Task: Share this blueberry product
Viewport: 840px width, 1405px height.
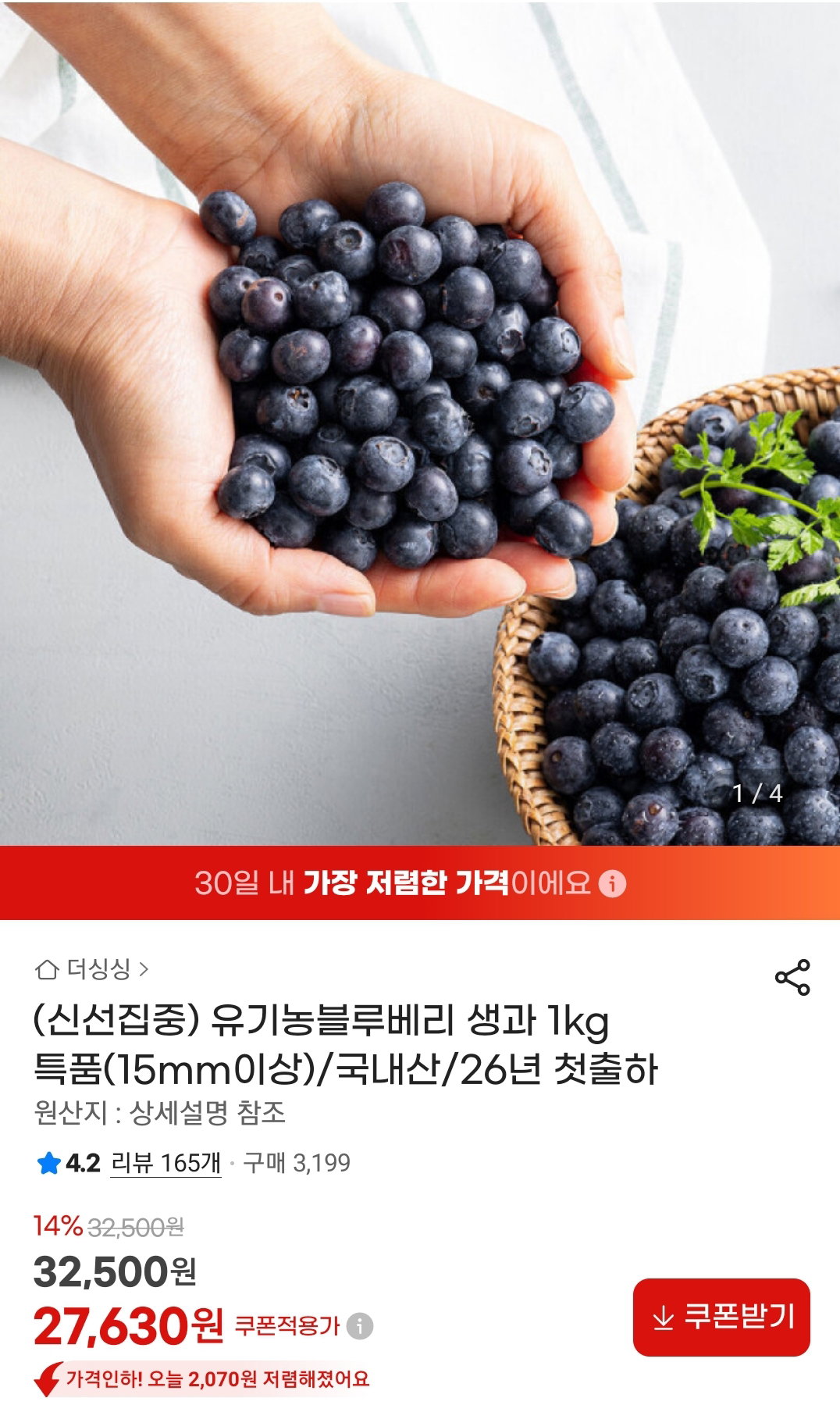Action: click(792, 977)
